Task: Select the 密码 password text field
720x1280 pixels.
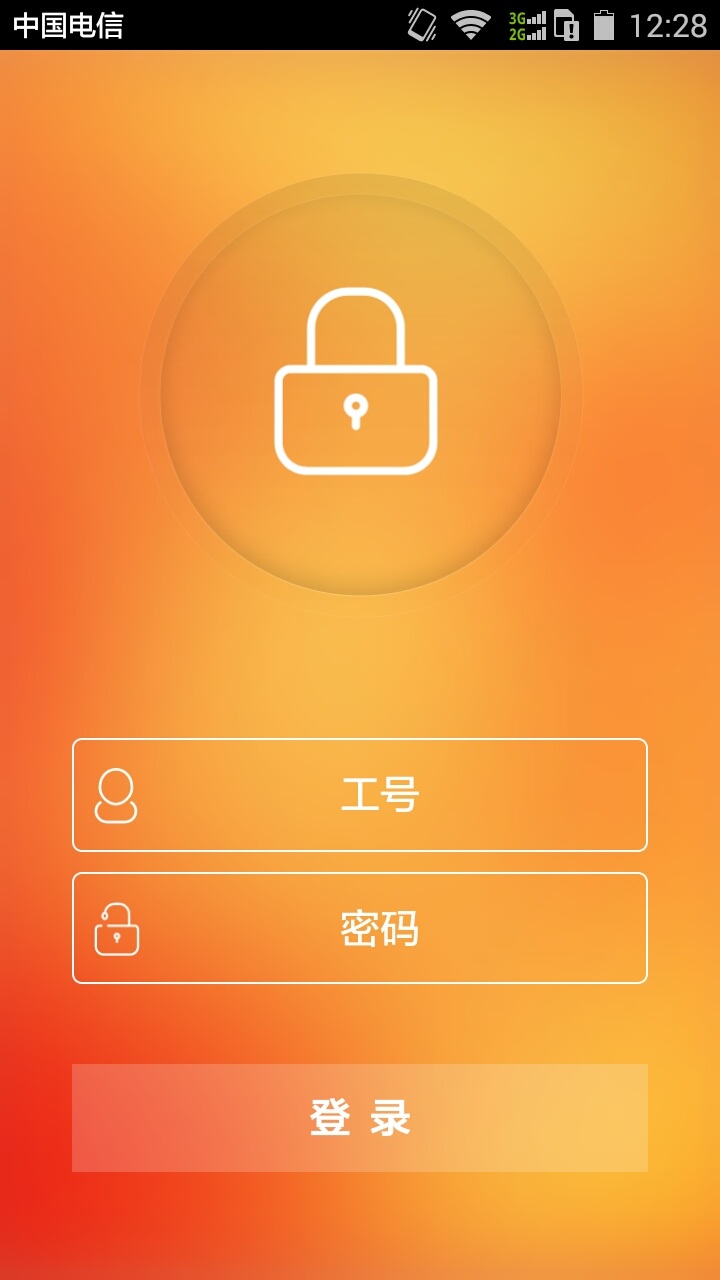Action: [360, 928]
